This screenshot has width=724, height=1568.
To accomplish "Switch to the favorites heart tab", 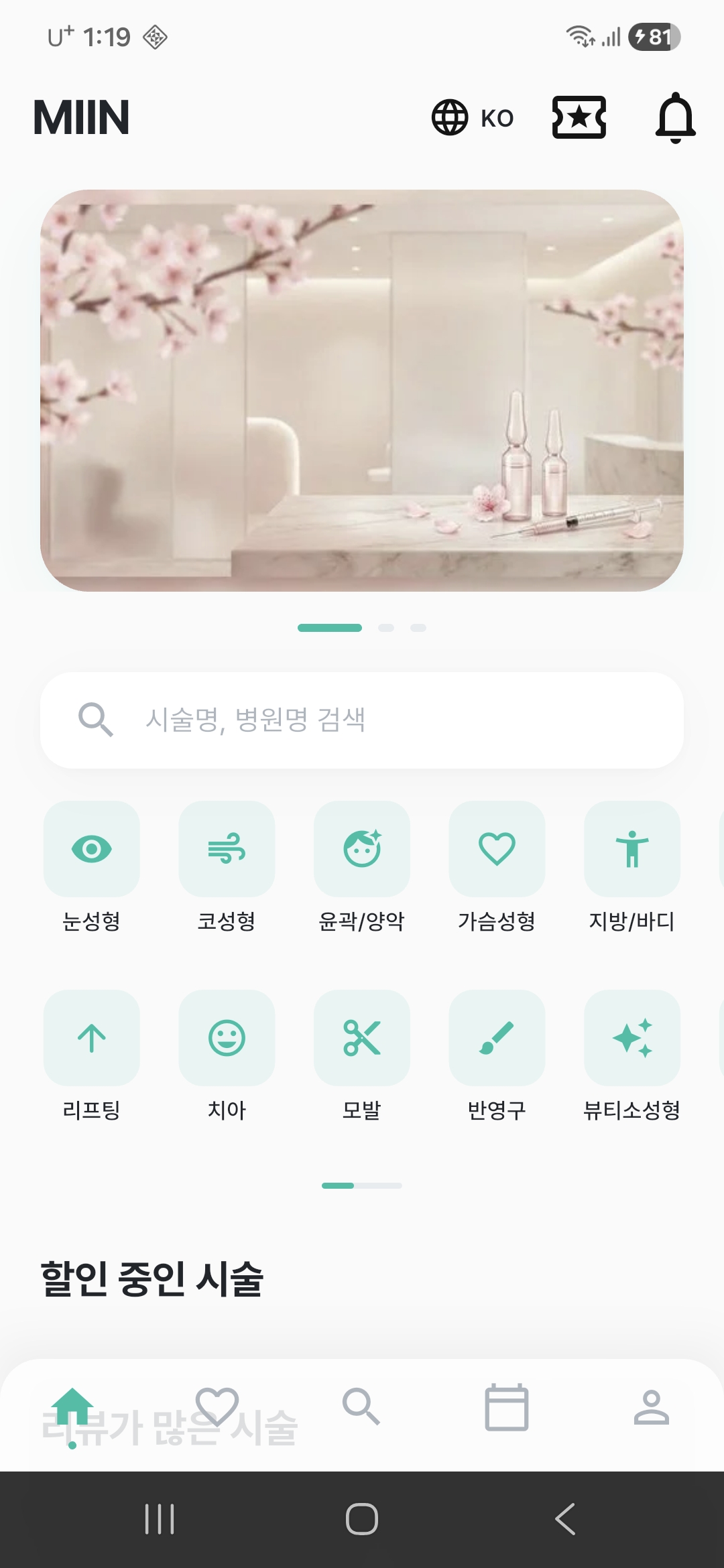I will [217, 1407].
